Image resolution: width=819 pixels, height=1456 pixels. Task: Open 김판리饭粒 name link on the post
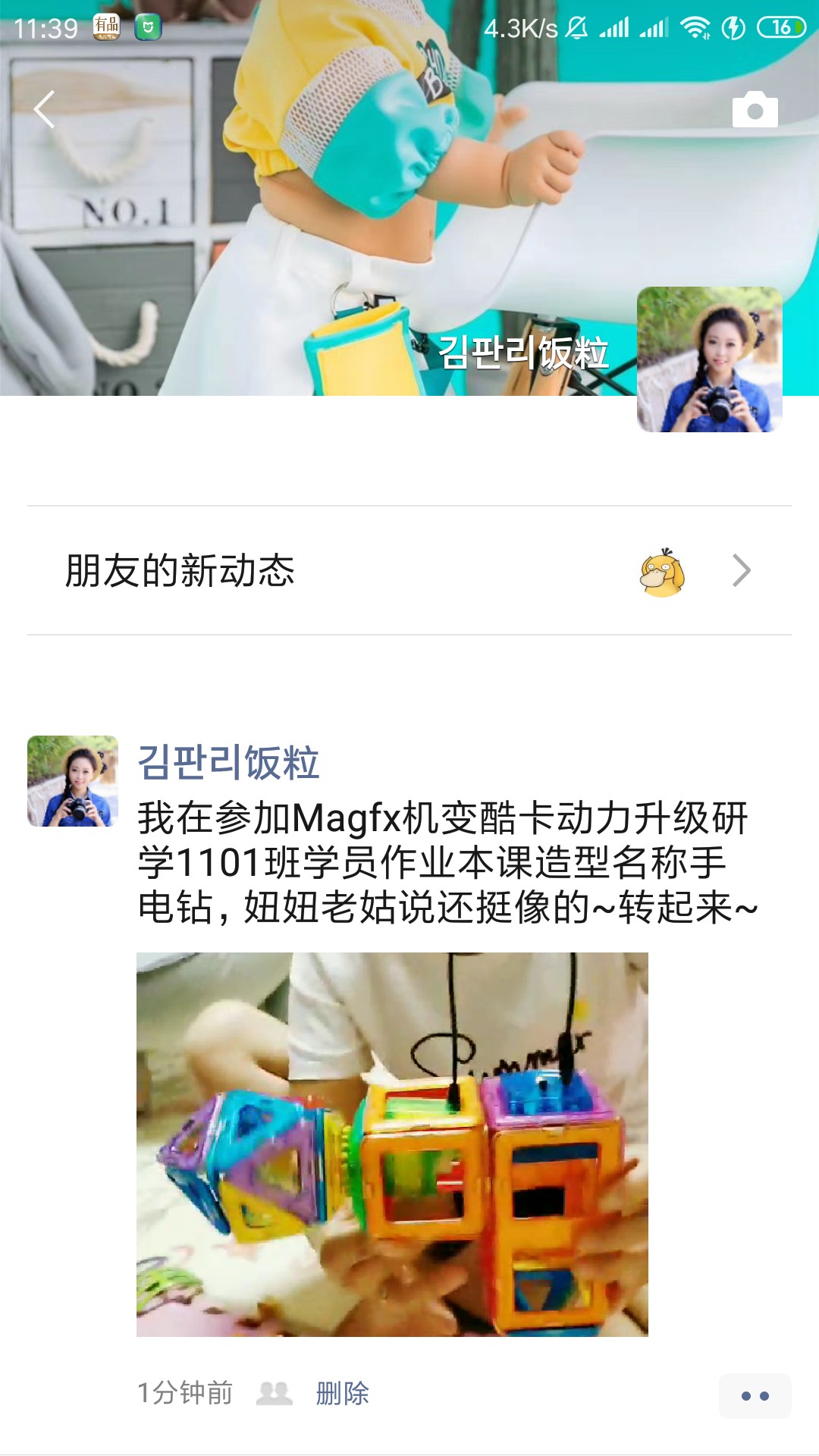pos(228,762)
